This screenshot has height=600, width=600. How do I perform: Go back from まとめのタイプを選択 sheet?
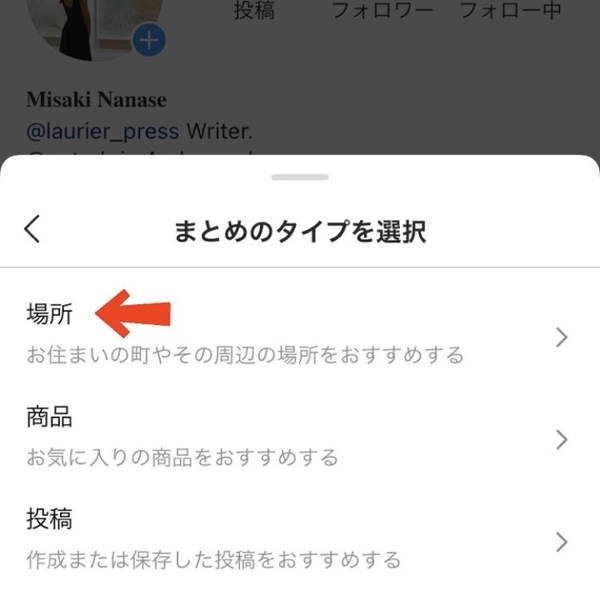pyautogui.click(x=33, y=229)
